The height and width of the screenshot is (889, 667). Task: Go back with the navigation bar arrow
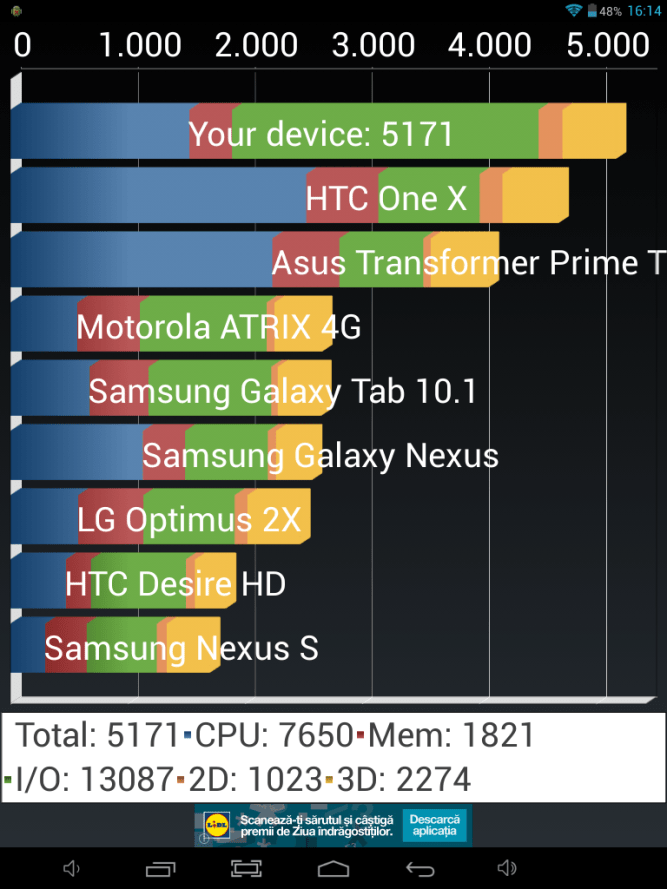pos(420,868)
